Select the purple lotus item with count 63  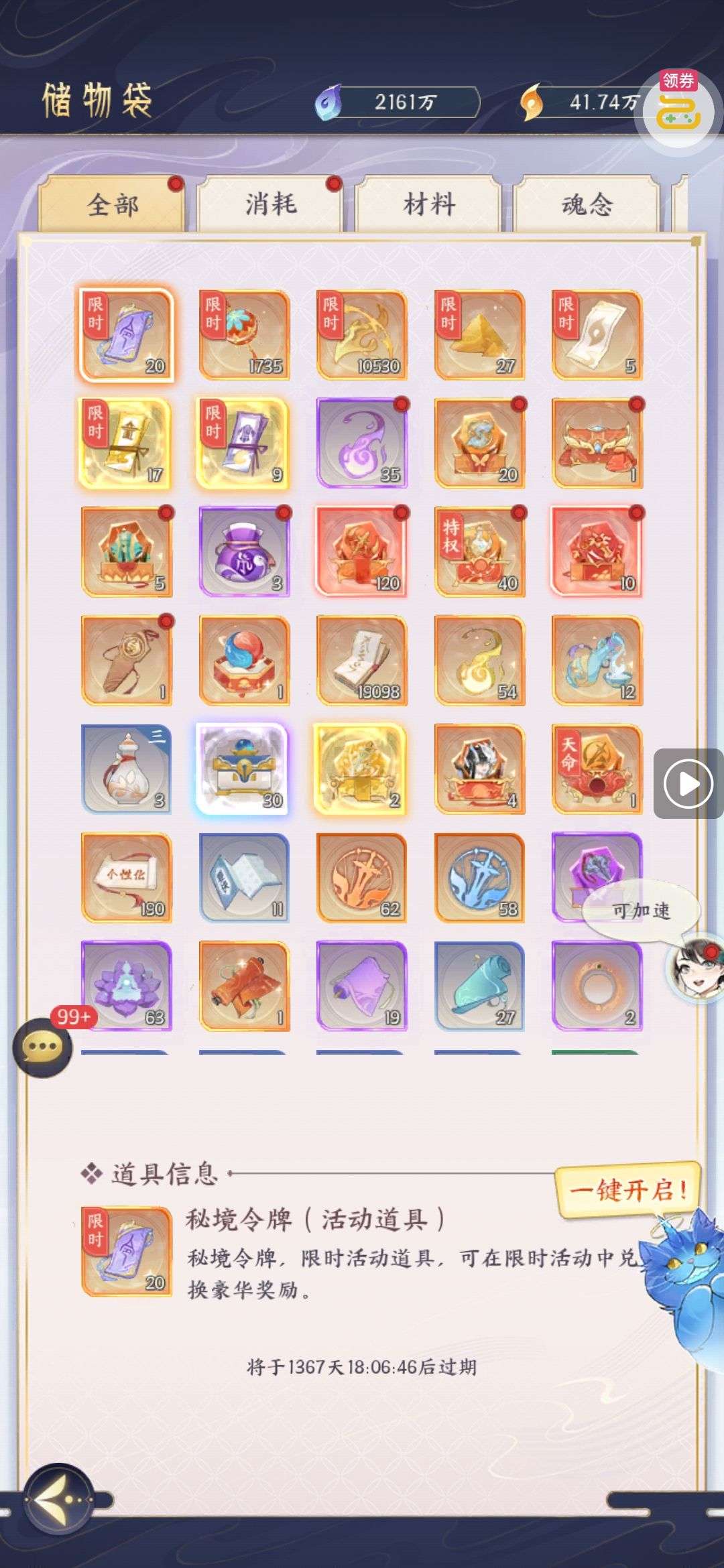click(126, 986)
